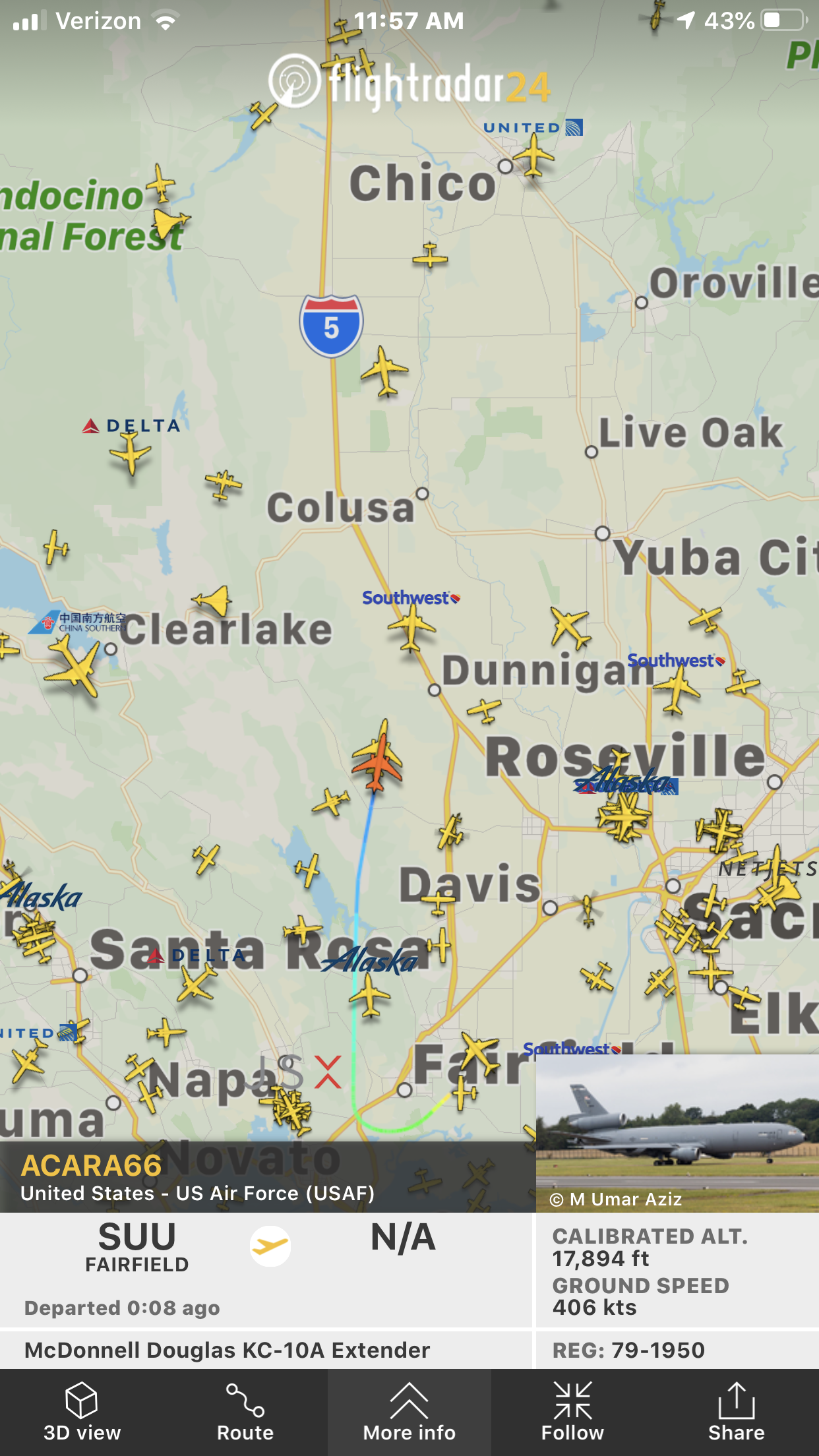Expand More info panel
The height and width of the screenshot is (1456, 819).
[x=409, y=1412]
